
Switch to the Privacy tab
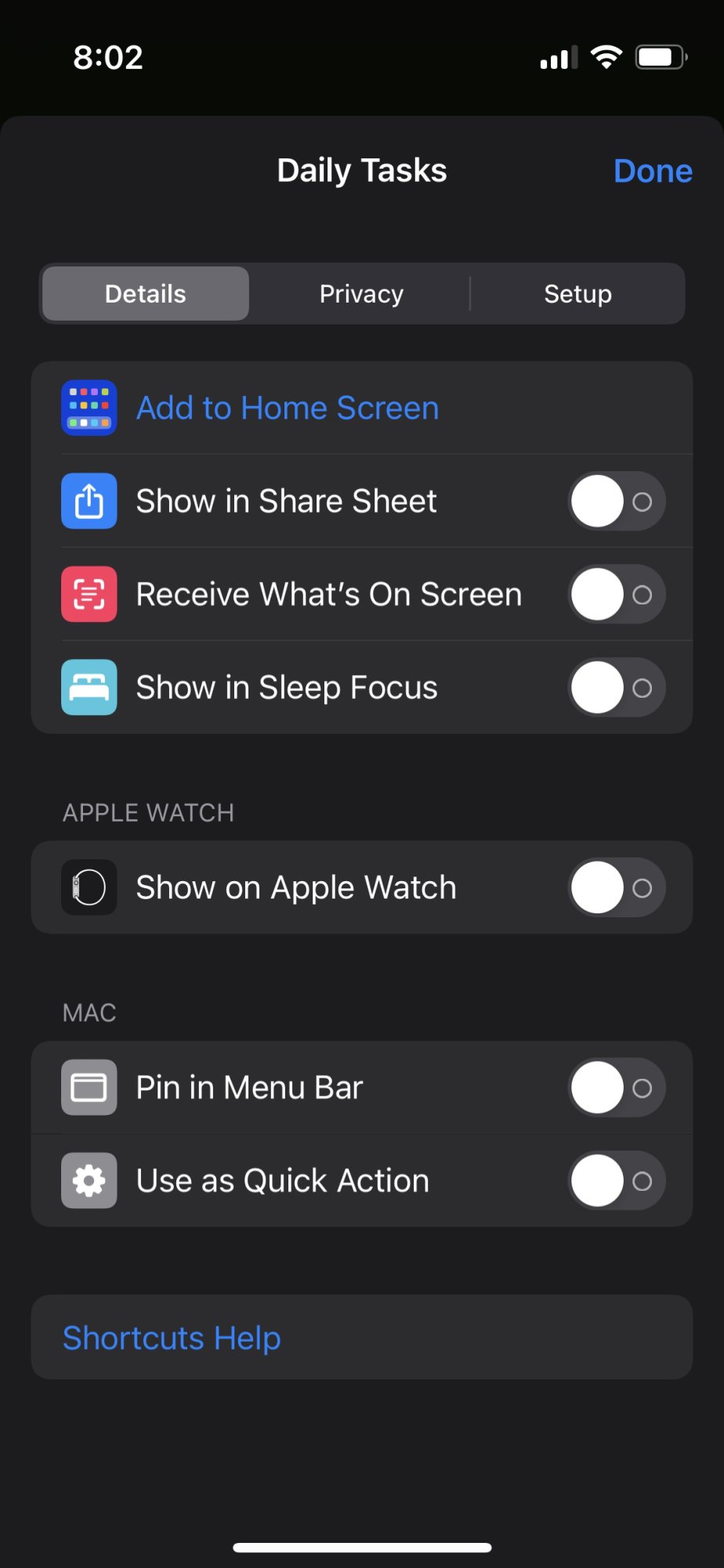361,293
